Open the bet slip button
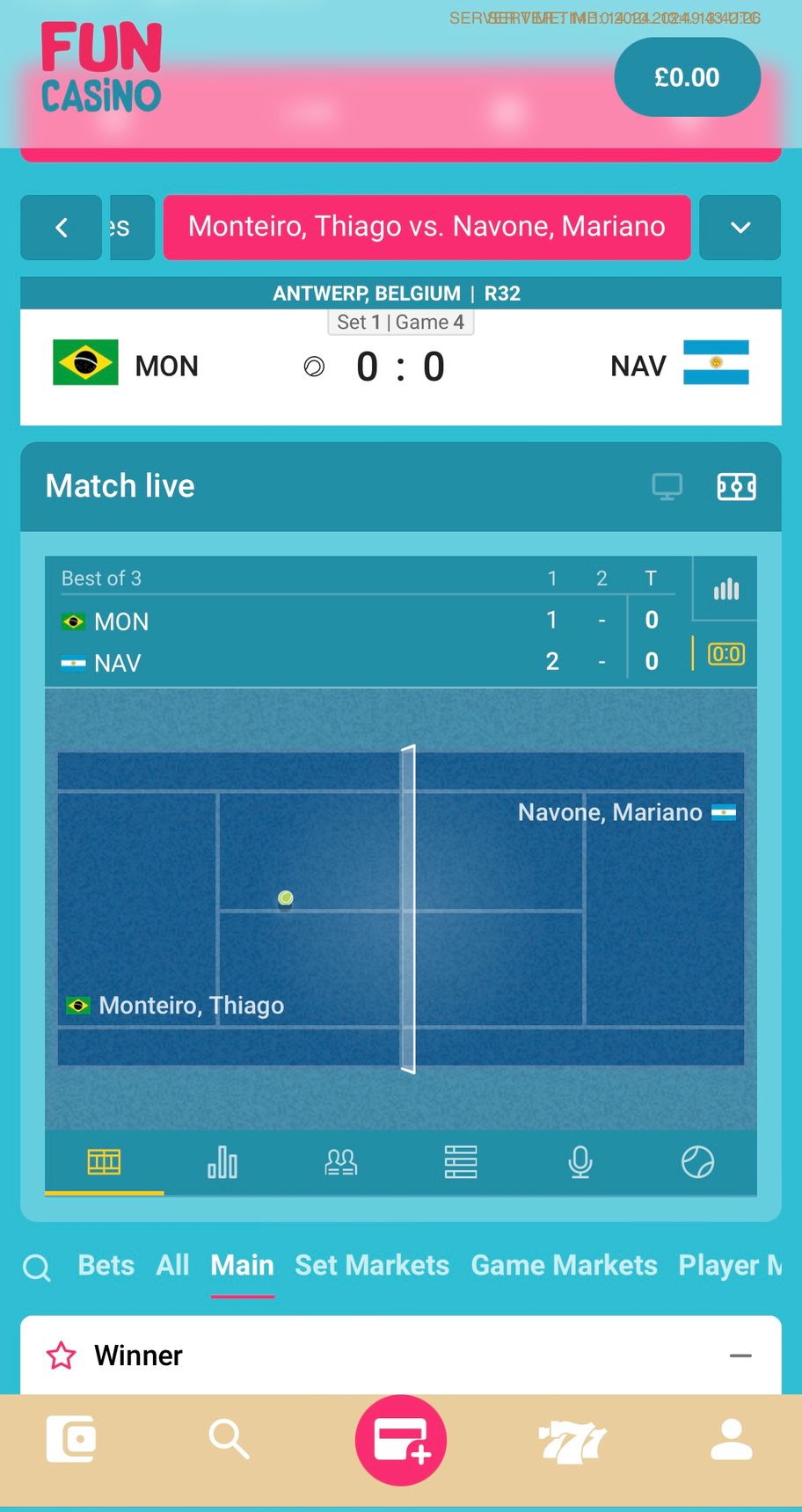This screenshot has width=802, height=1512. (x=401, y=1441)
